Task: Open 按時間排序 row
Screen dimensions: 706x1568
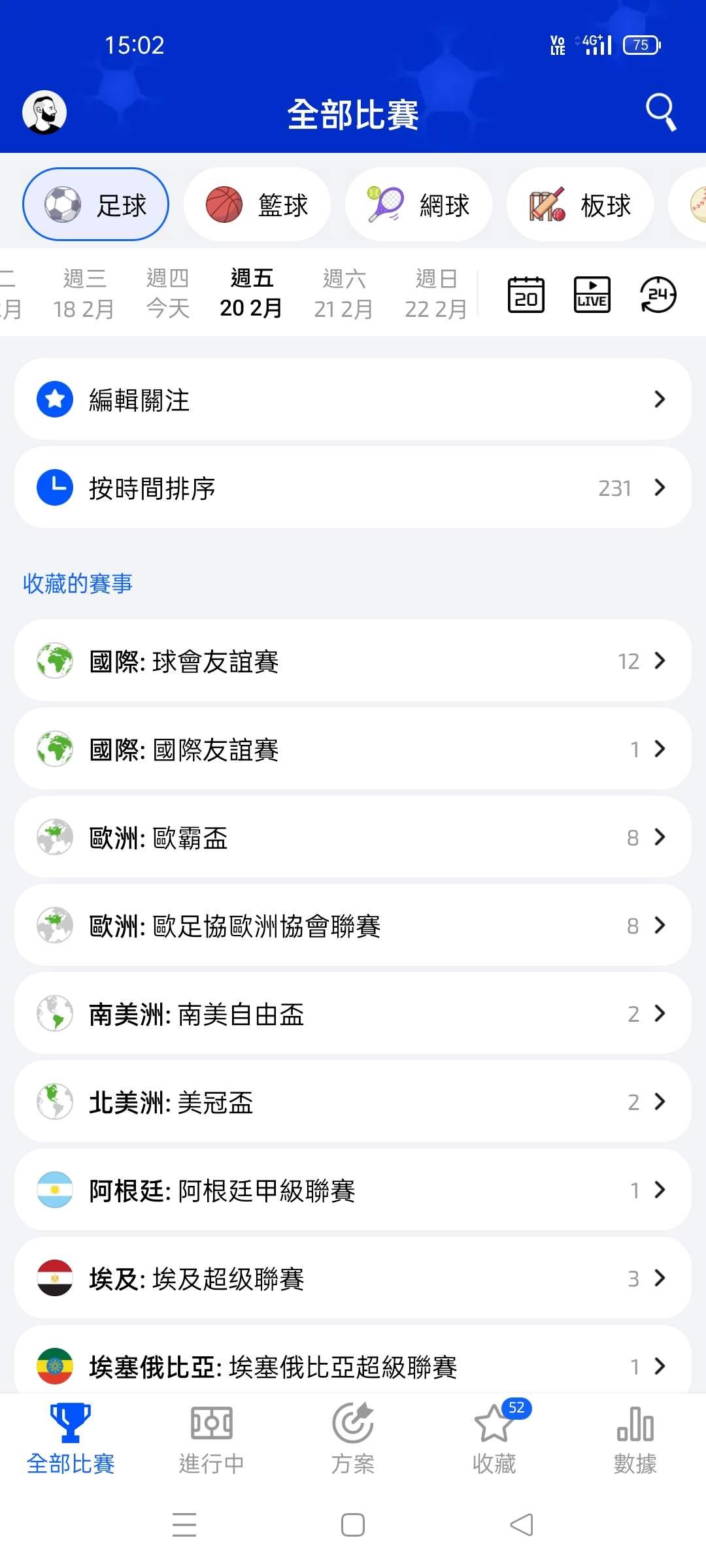Action: [x=353, y=487]
